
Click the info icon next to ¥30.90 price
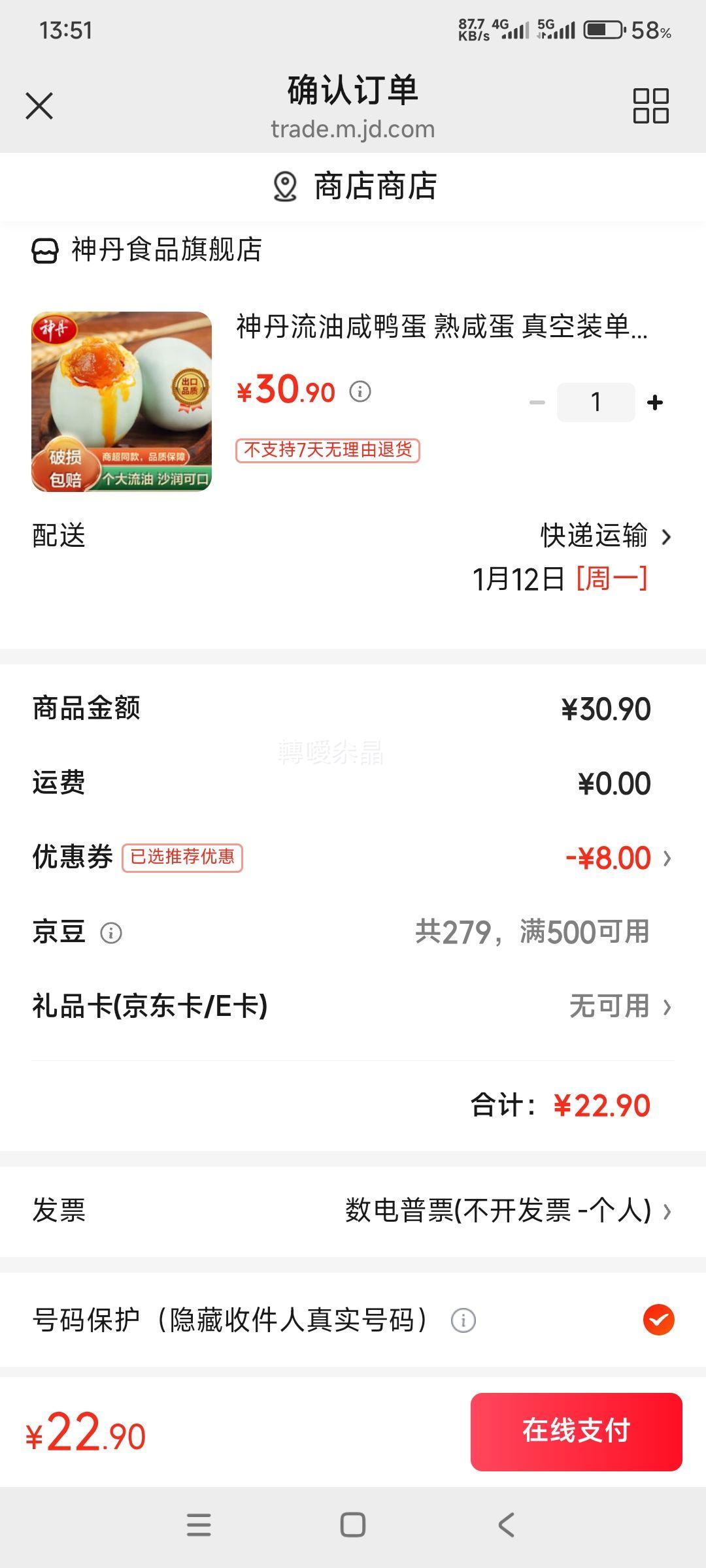[359, 392]
